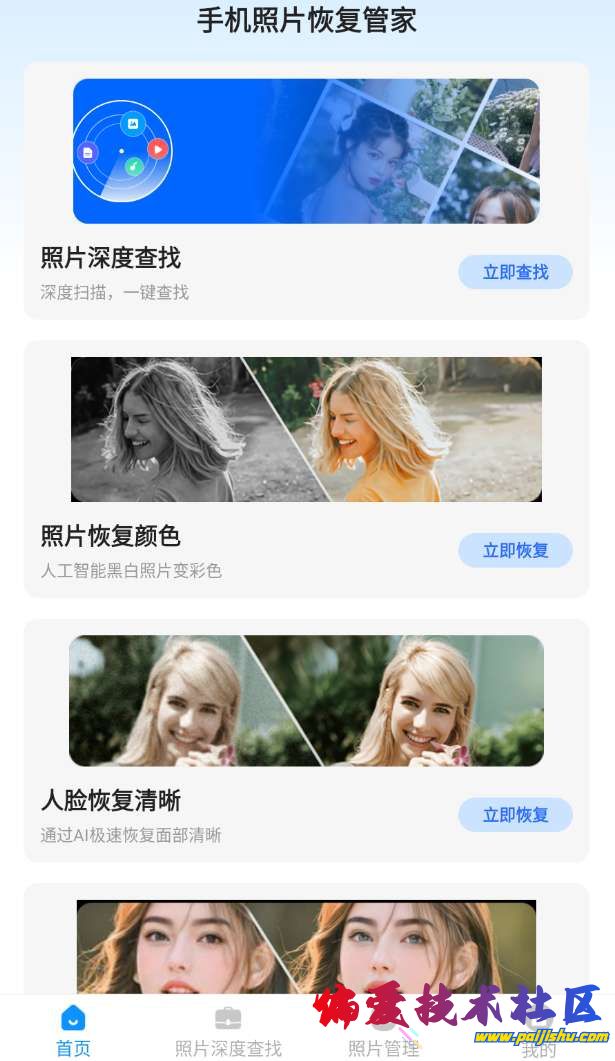This screenshot has width=615, height=1061.
Task: Switch to the 我的 tab
Action: 539,1030
